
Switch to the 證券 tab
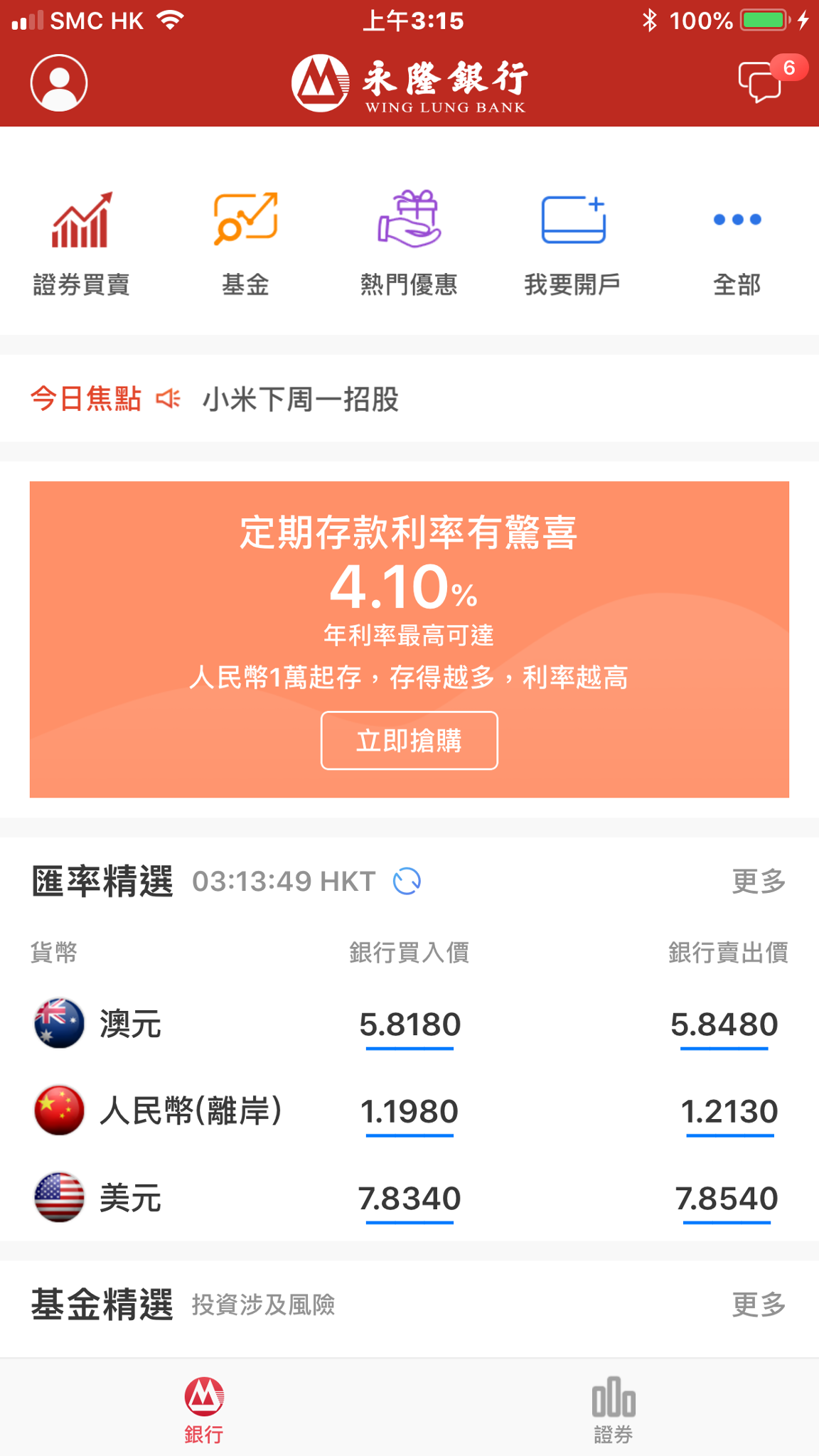tap(614, 1410)
